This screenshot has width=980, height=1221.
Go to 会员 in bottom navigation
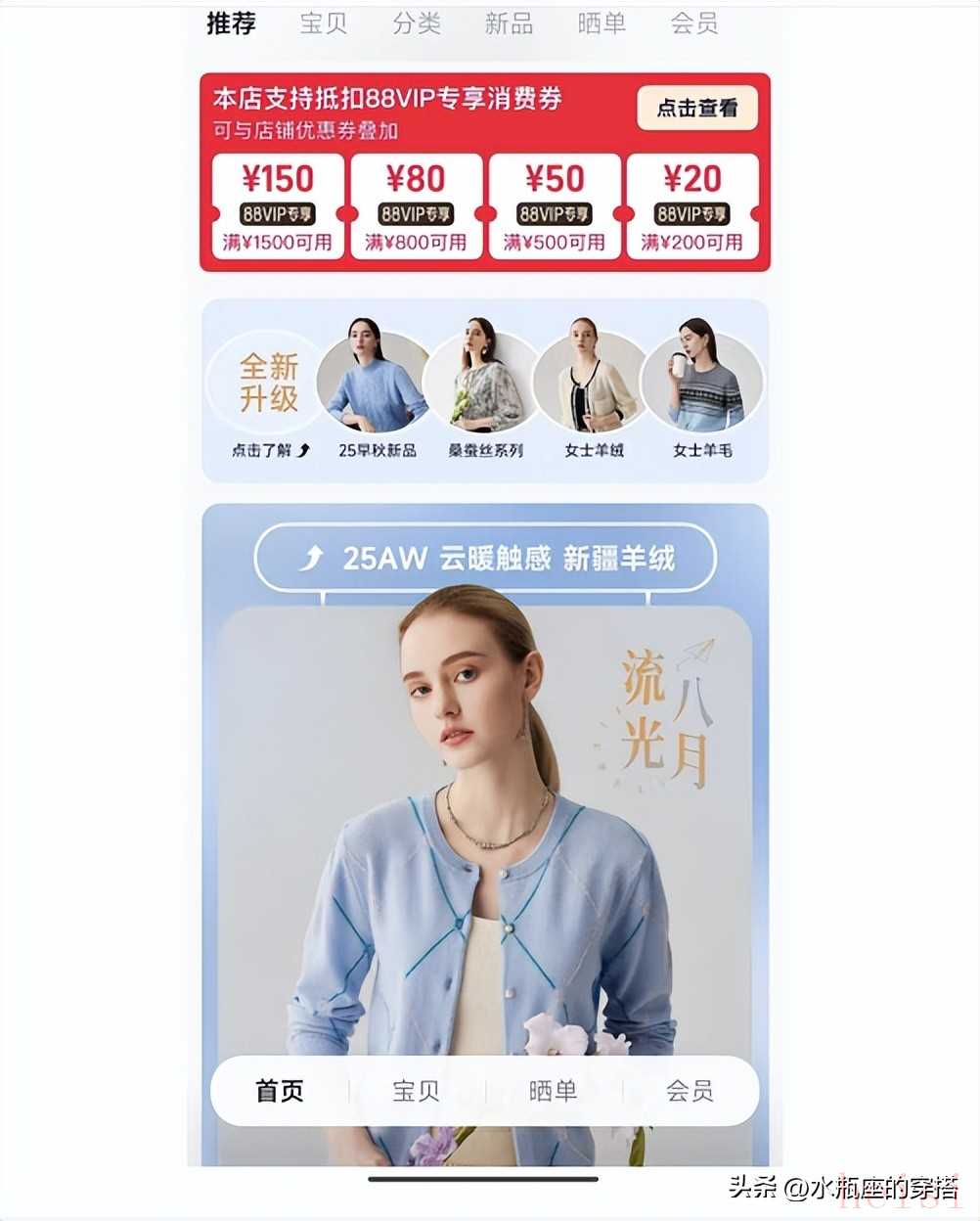pos(690,1090)
